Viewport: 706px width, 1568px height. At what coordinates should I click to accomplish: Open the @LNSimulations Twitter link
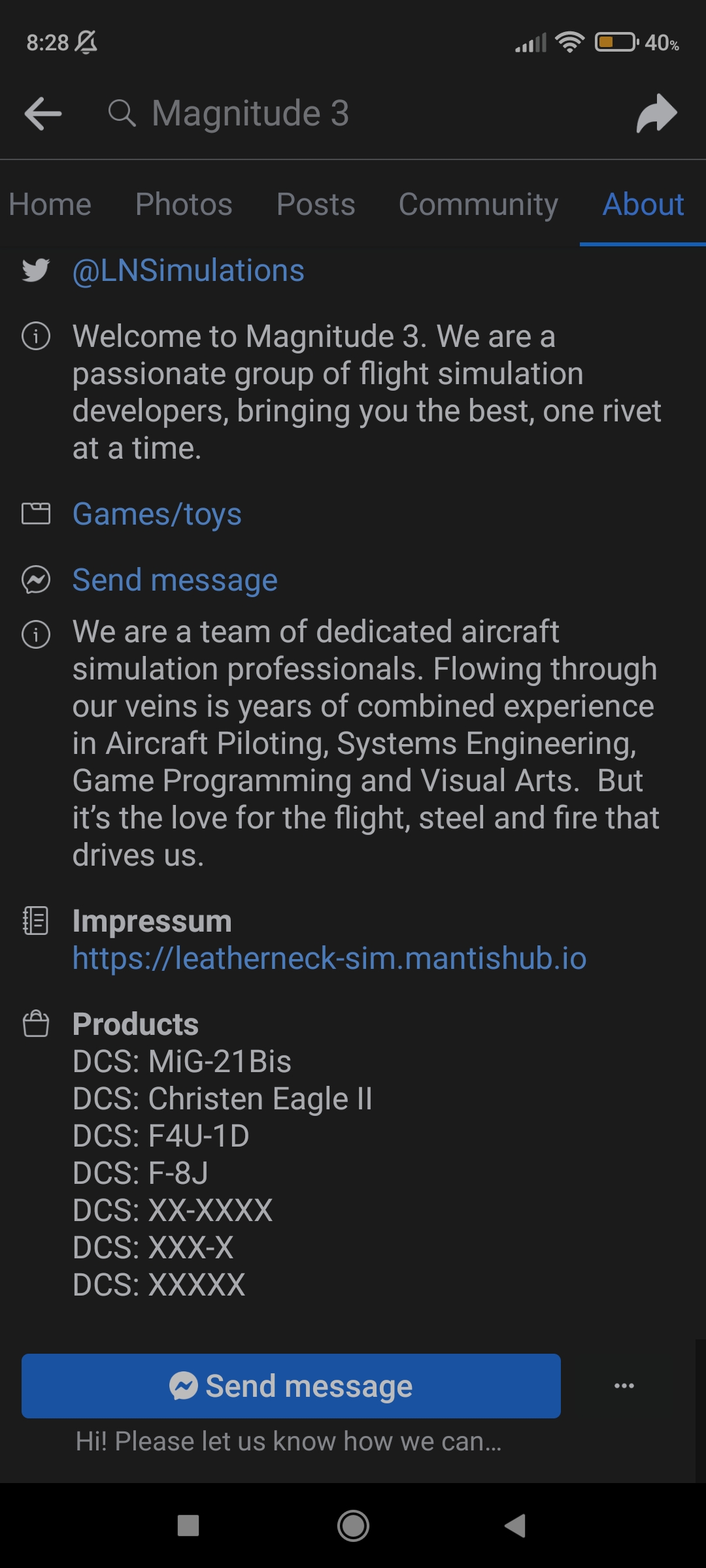(x=188, y=270)
